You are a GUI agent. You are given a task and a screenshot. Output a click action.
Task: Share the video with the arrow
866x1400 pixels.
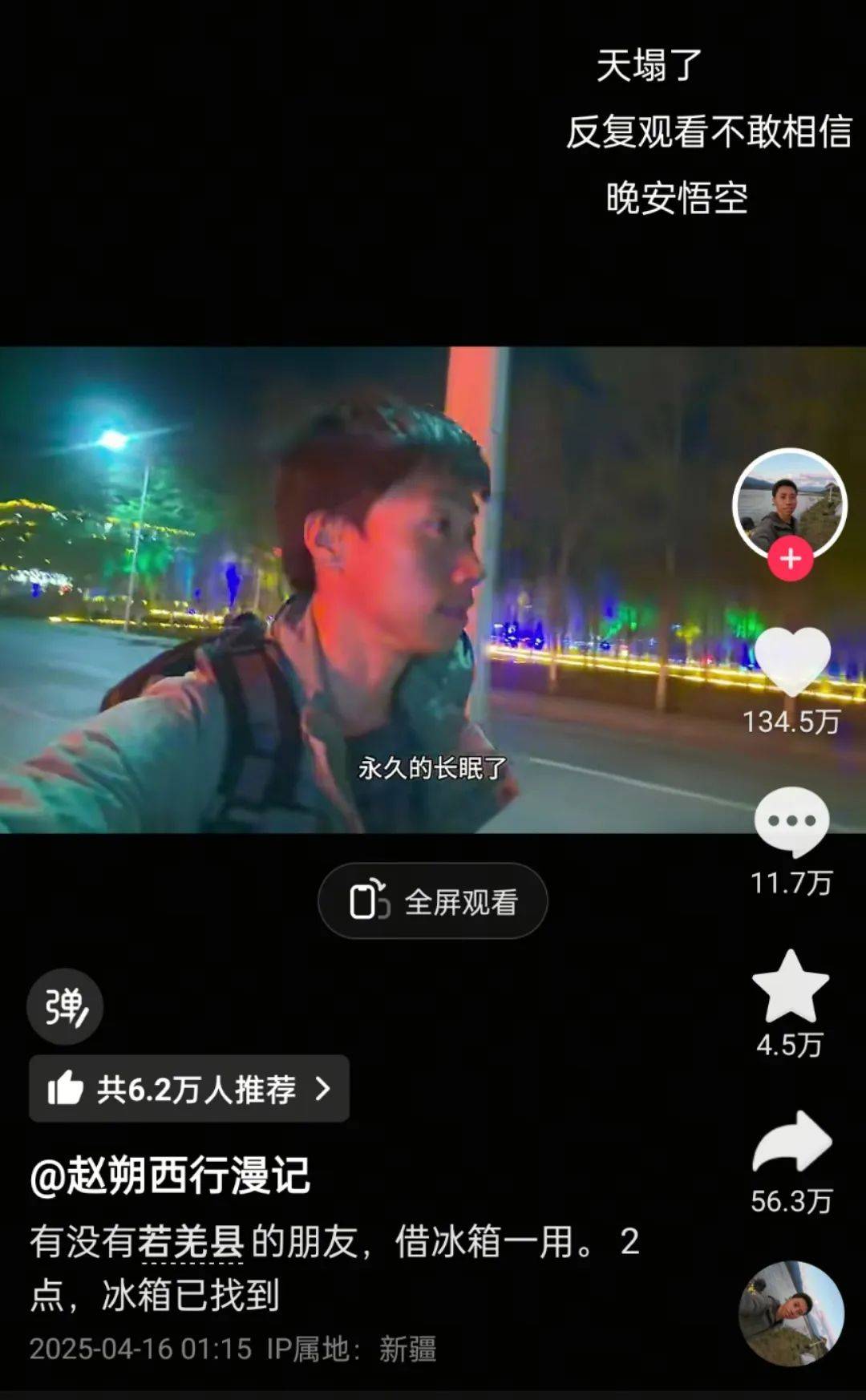[791, 1142]
